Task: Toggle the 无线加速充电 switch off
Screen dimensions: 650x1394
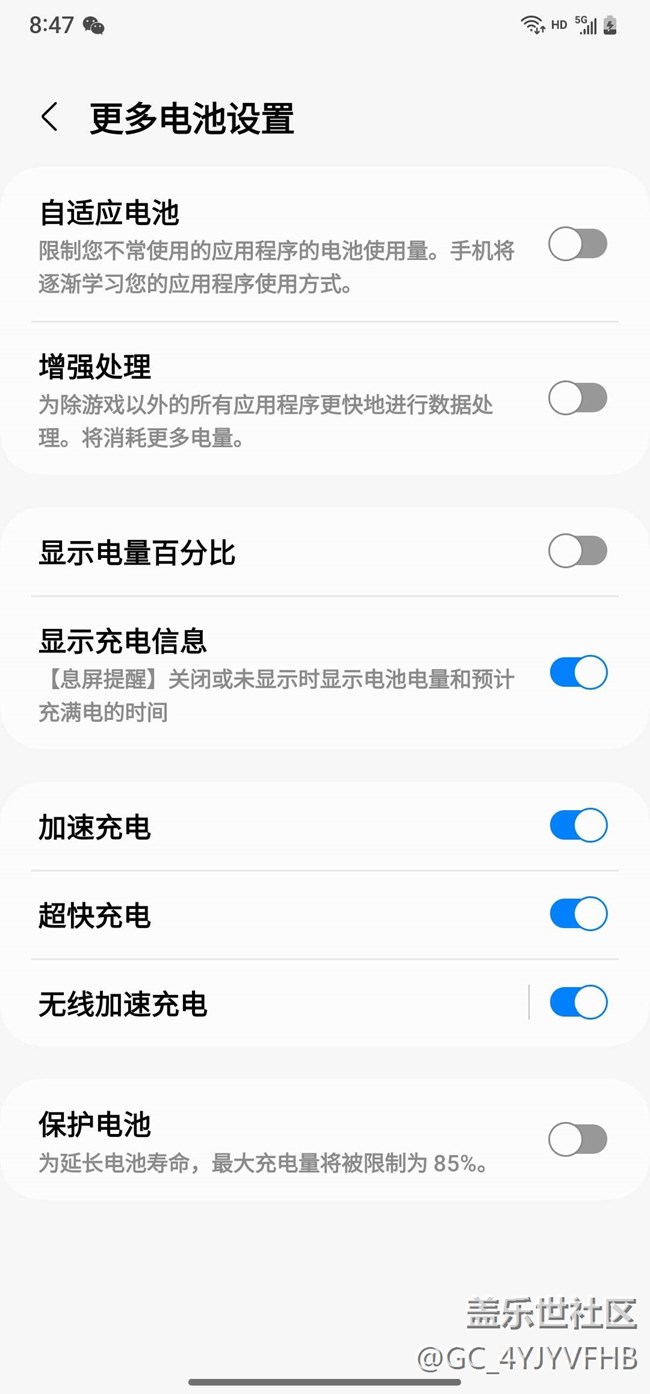Action: click(x=578, y=1002)
